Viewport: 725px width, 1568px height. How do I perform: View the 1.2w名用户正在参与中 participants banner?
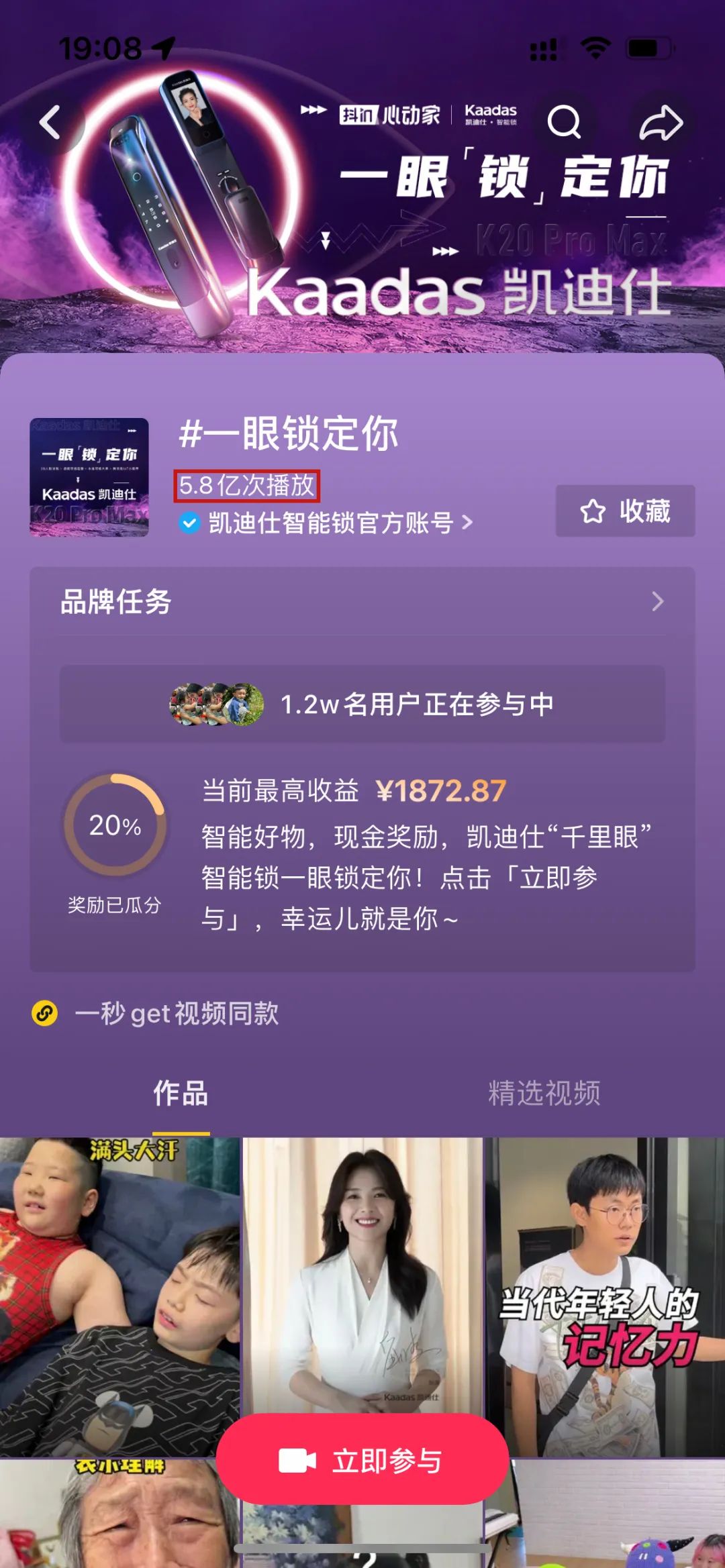point(362,704)
